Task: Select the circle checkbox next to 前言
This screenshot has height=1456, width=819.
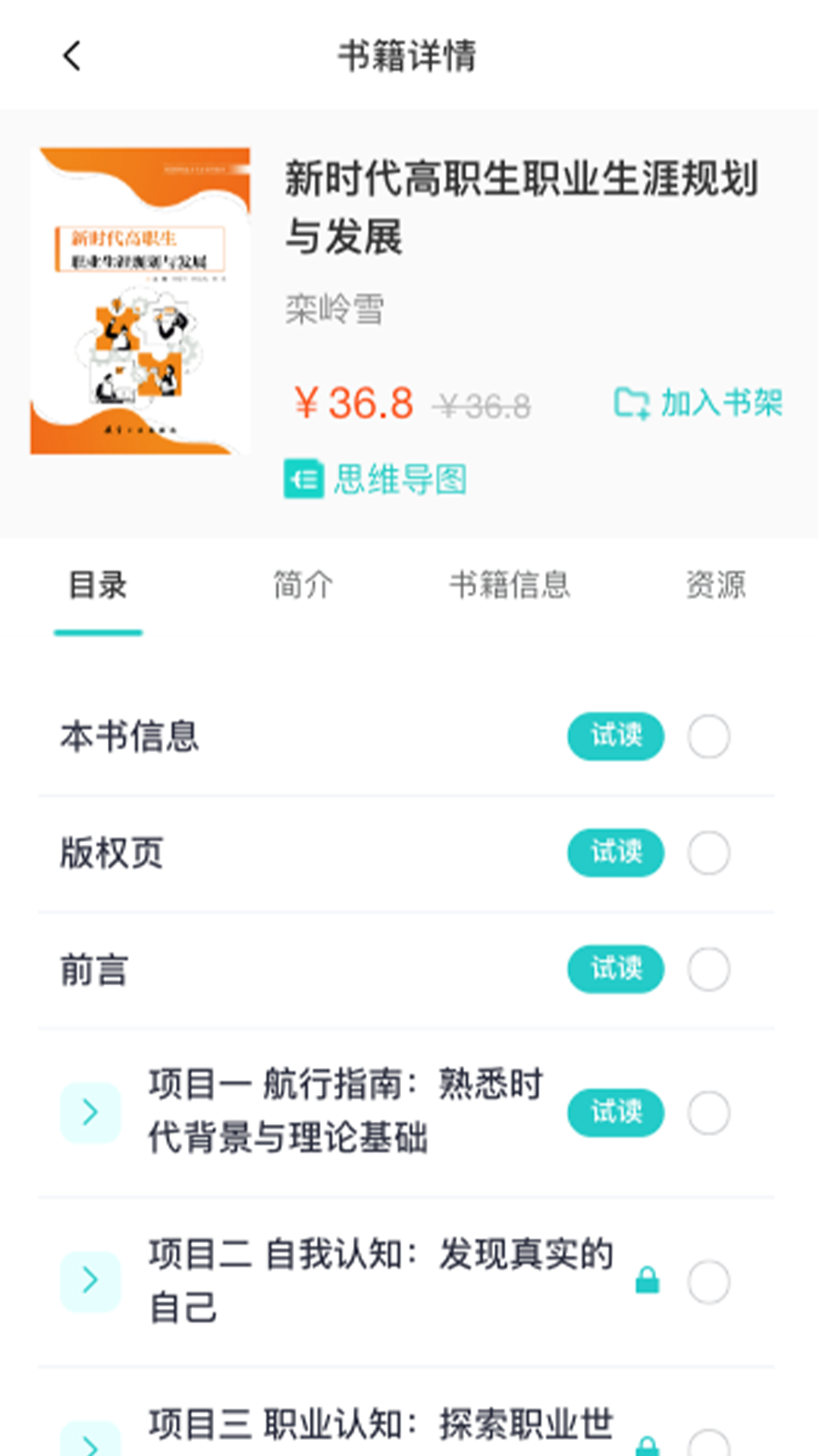Action: tap(708, 969)
